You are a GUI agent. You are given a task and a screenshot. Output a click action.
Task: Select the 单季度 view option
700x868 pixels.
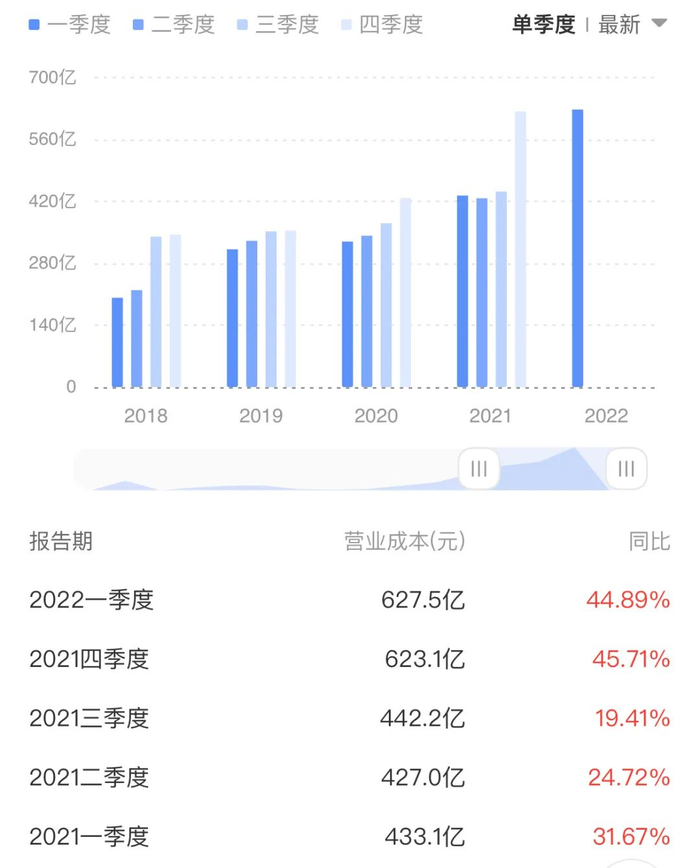(543, 25)
